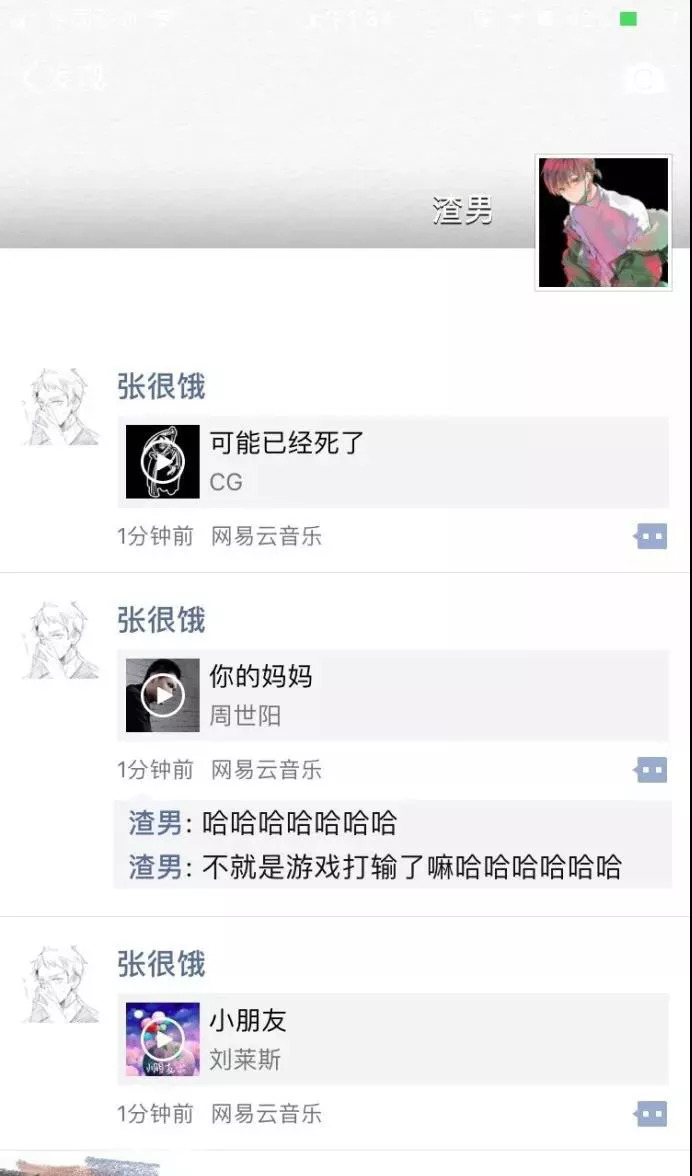Viewport: 692px width, 1176px height.
Task: Open 网易云音乐 source link under 可能已经死了
Action: click(x=266, y=537)
